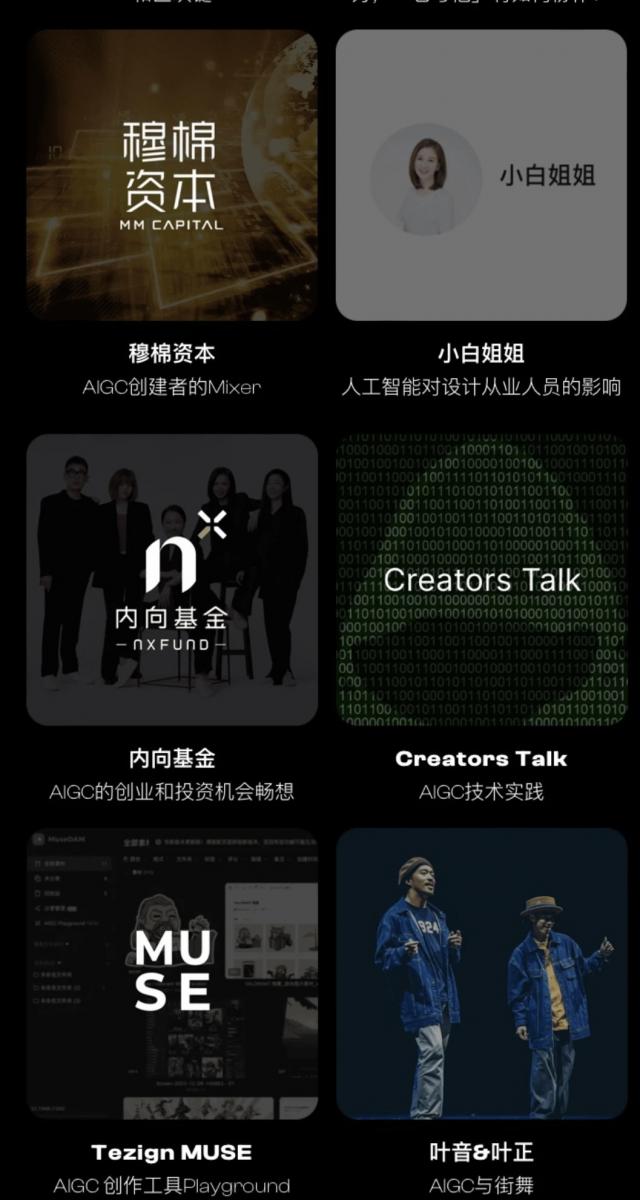Image resolution: width=640 pixels, height=1200 pixels.
Task: Open the 穆棉资本 MM Capital card
Action: coord(172,175)
